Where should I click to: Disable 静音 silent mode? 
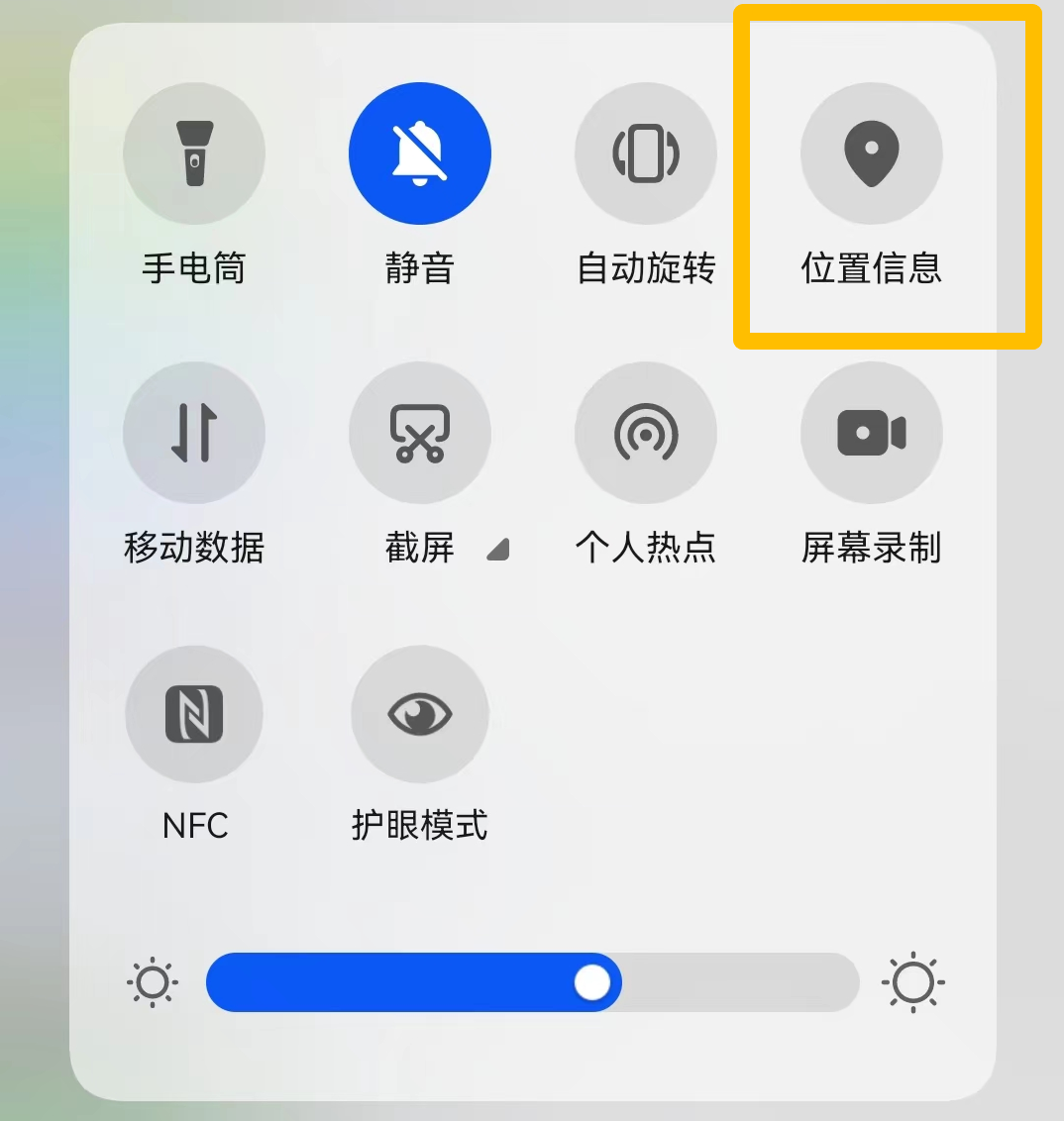point(419,153)
